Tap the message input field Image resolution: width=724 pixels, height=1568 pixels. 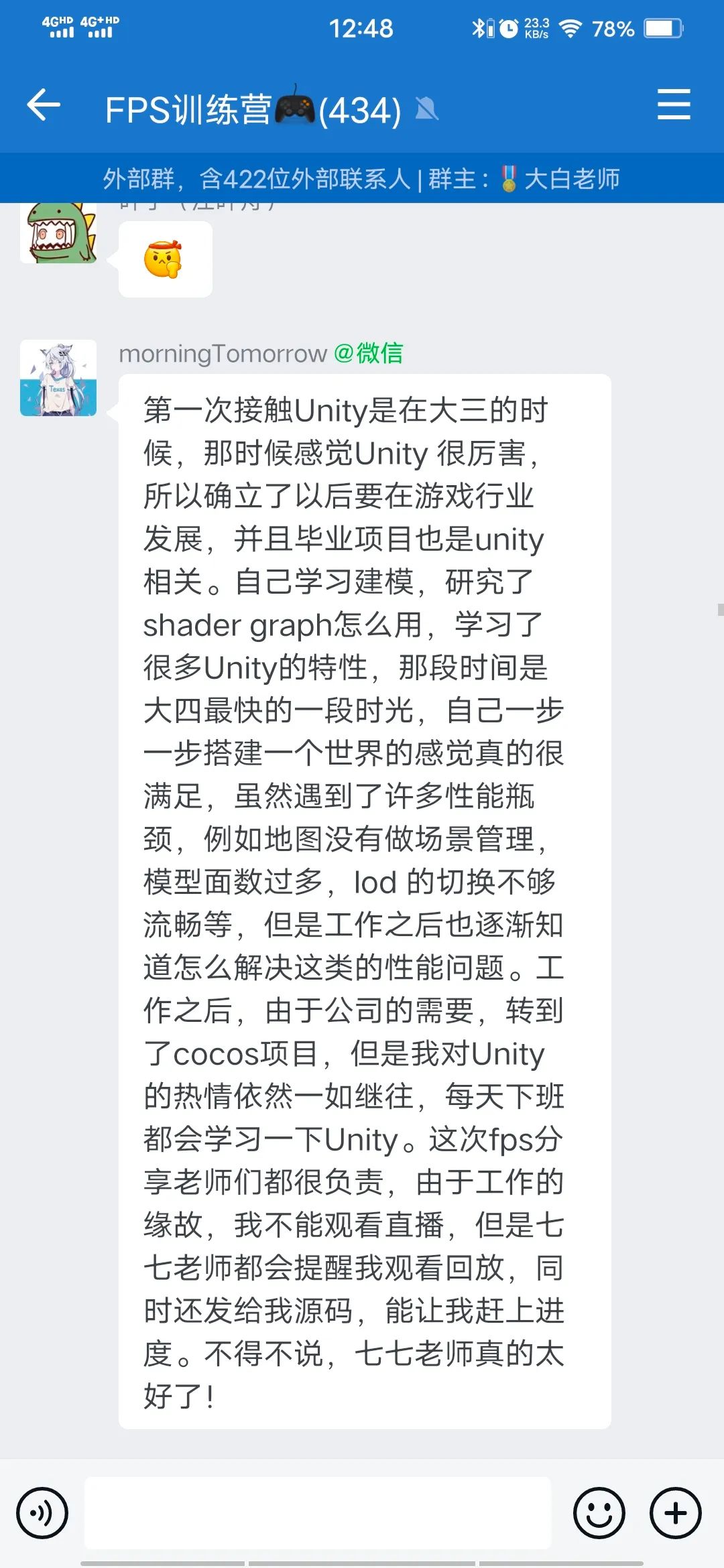click(x=318, y=1512)
